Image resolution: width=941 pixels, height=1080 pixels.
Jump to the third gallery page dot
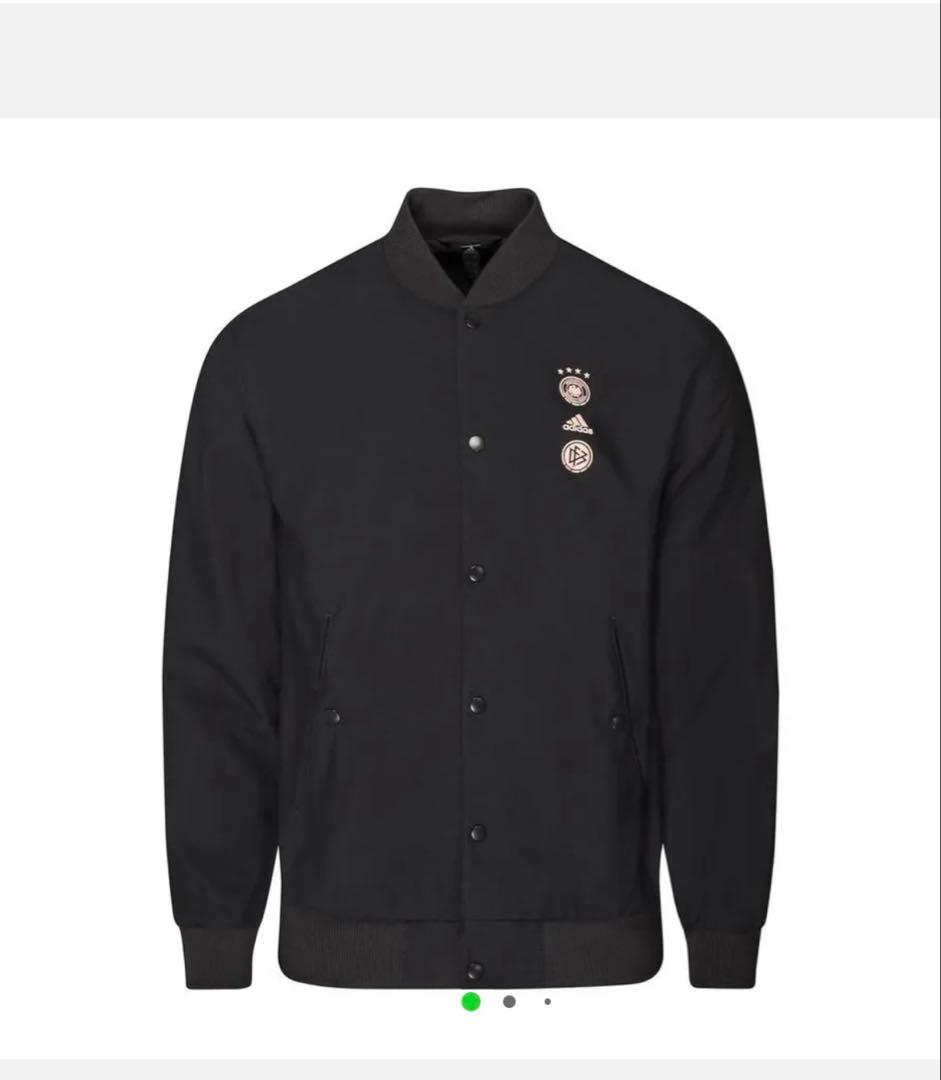pyautogui.click(x=547, y=1001)
